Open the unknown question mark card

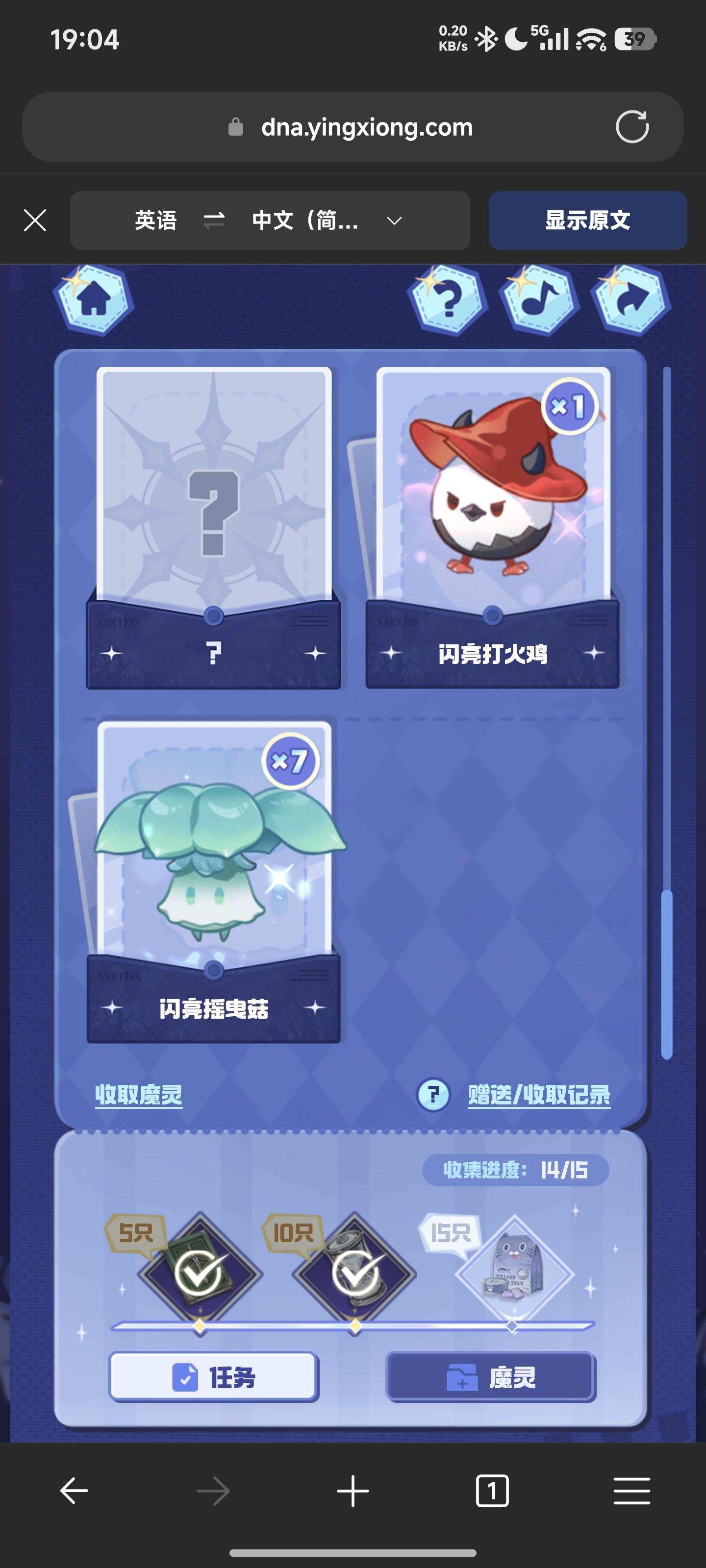[x=213, y=527]
